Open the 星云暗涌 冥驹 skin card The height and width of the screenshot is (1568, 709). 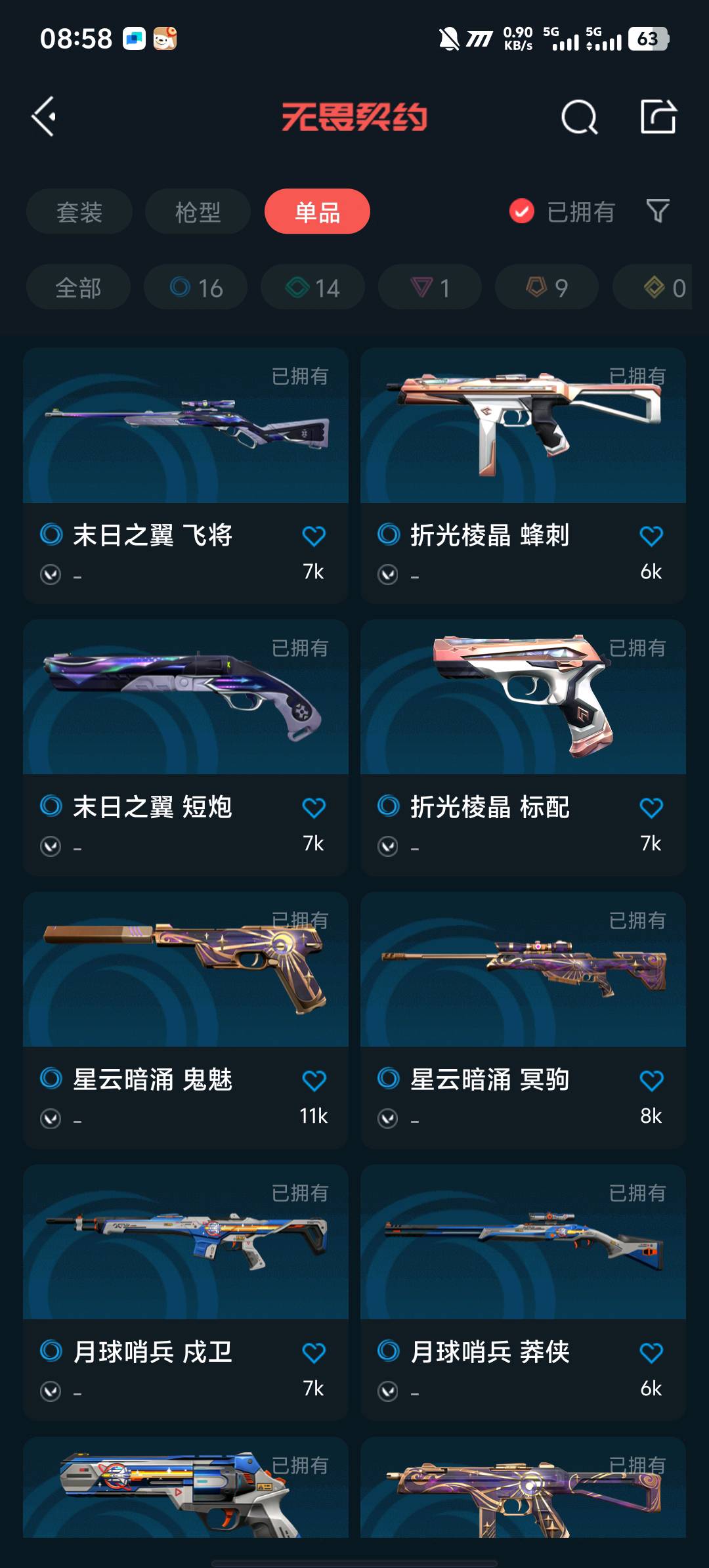coord(523,1020)
